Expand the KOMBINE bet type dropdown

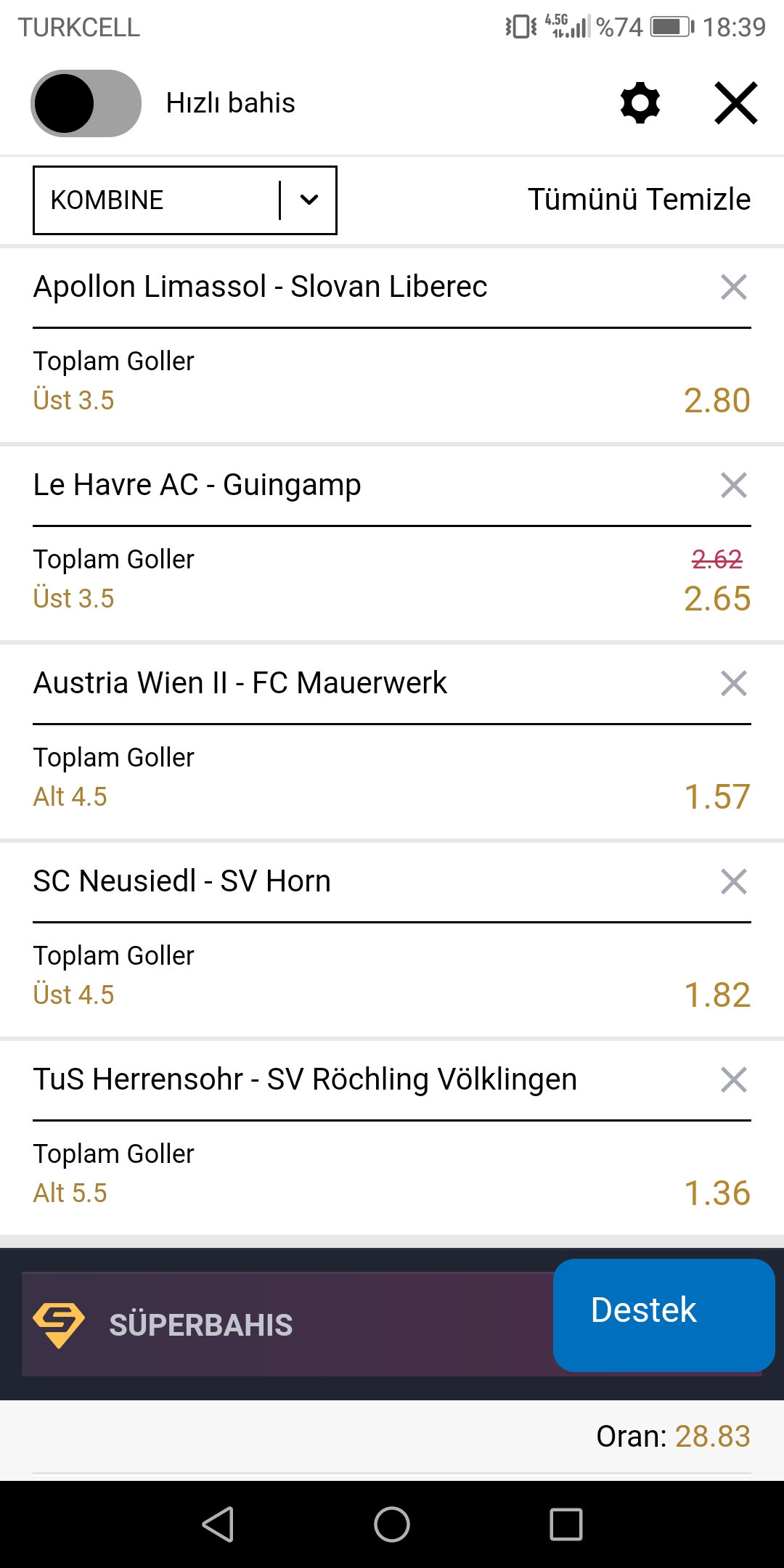click(185, 200)
